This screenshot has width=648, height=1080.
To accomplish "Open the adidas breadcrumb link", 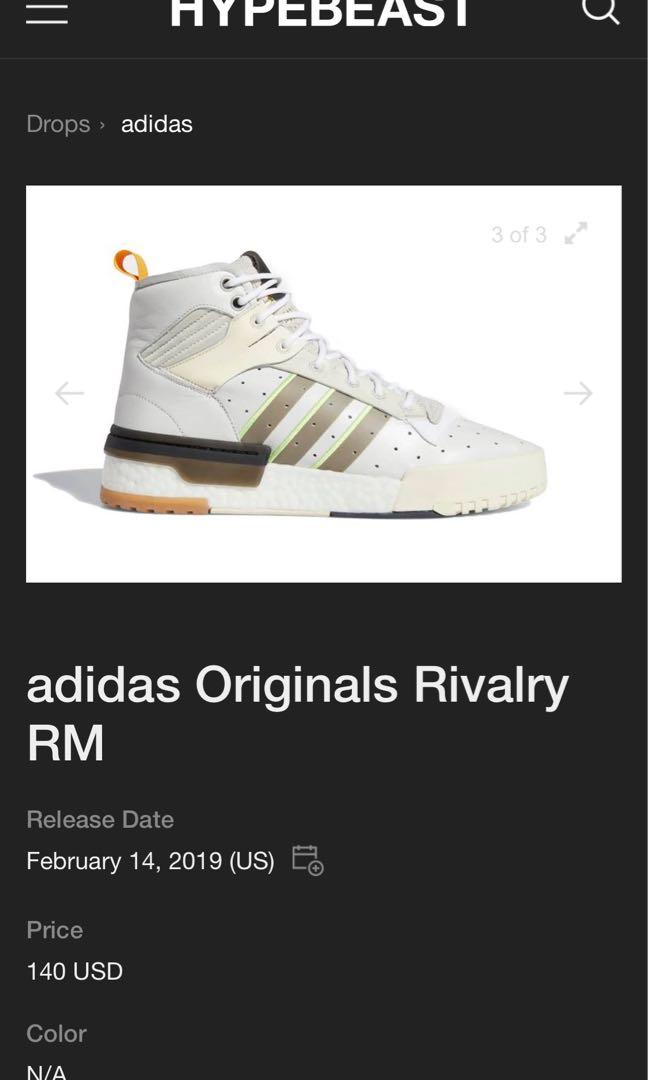I will coord(157,124).
